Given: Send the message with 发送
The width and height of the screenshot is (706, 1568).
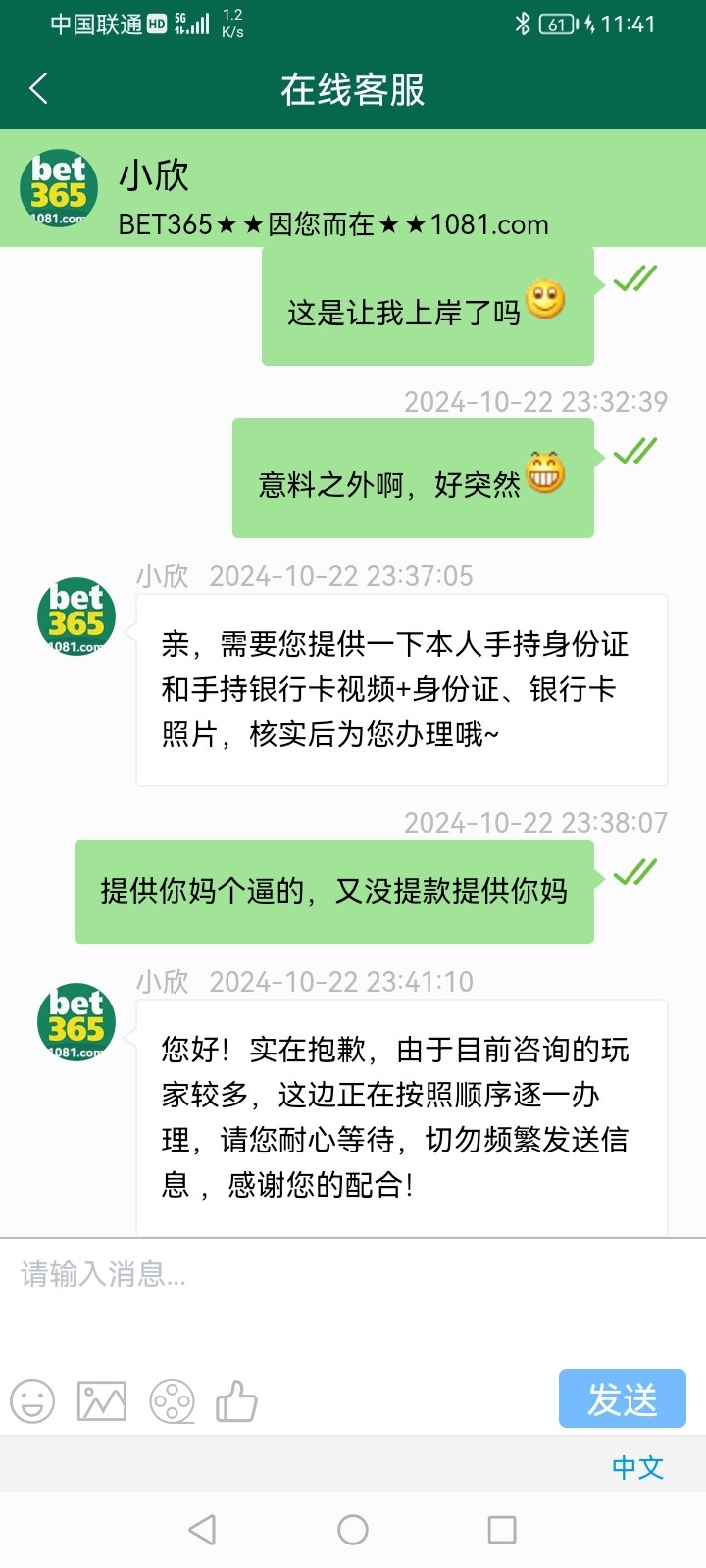Looking at the screenshot, I should [622, 1398].
